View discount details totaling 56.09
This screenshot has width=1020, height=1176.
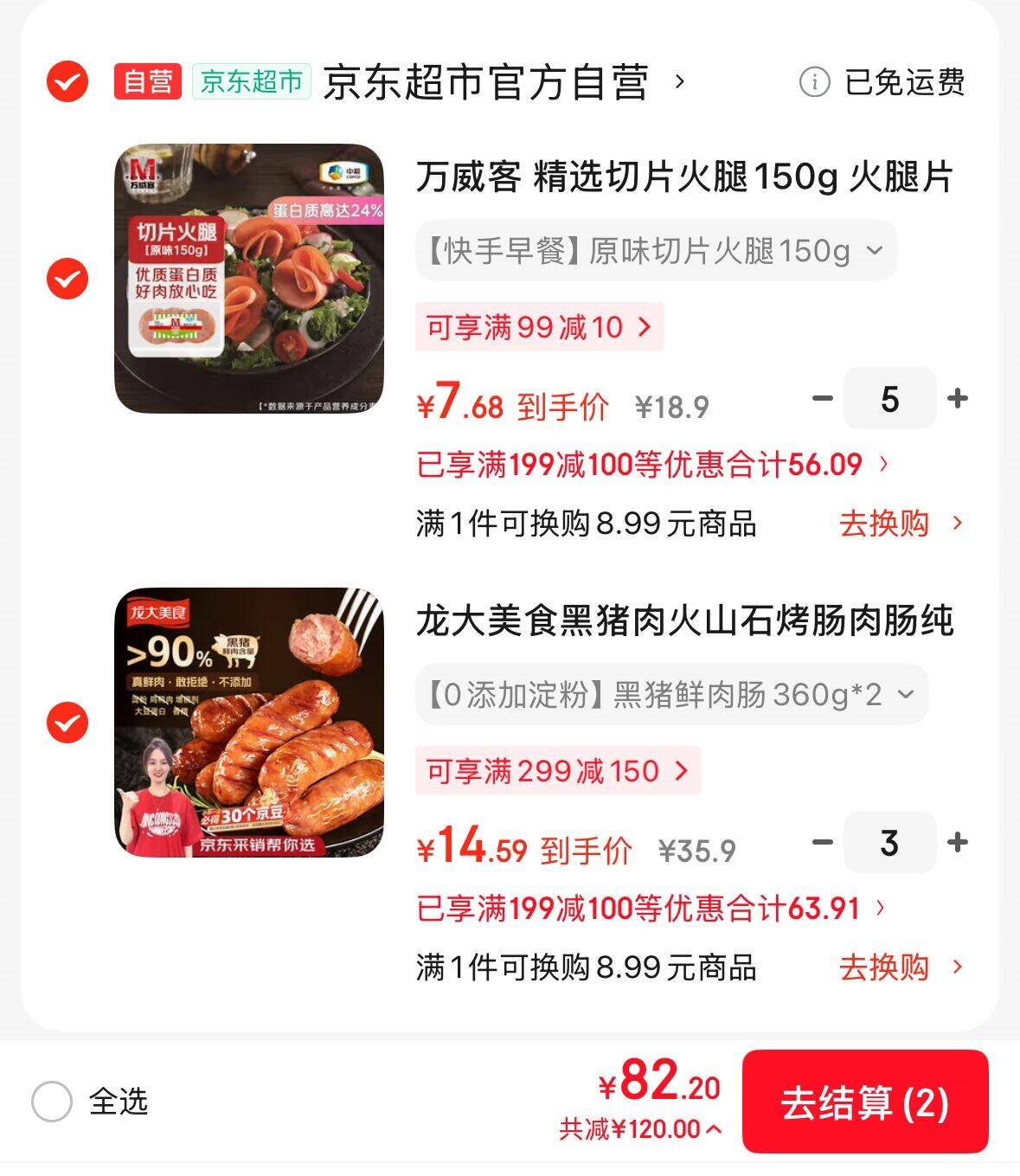tap(652, 465)
